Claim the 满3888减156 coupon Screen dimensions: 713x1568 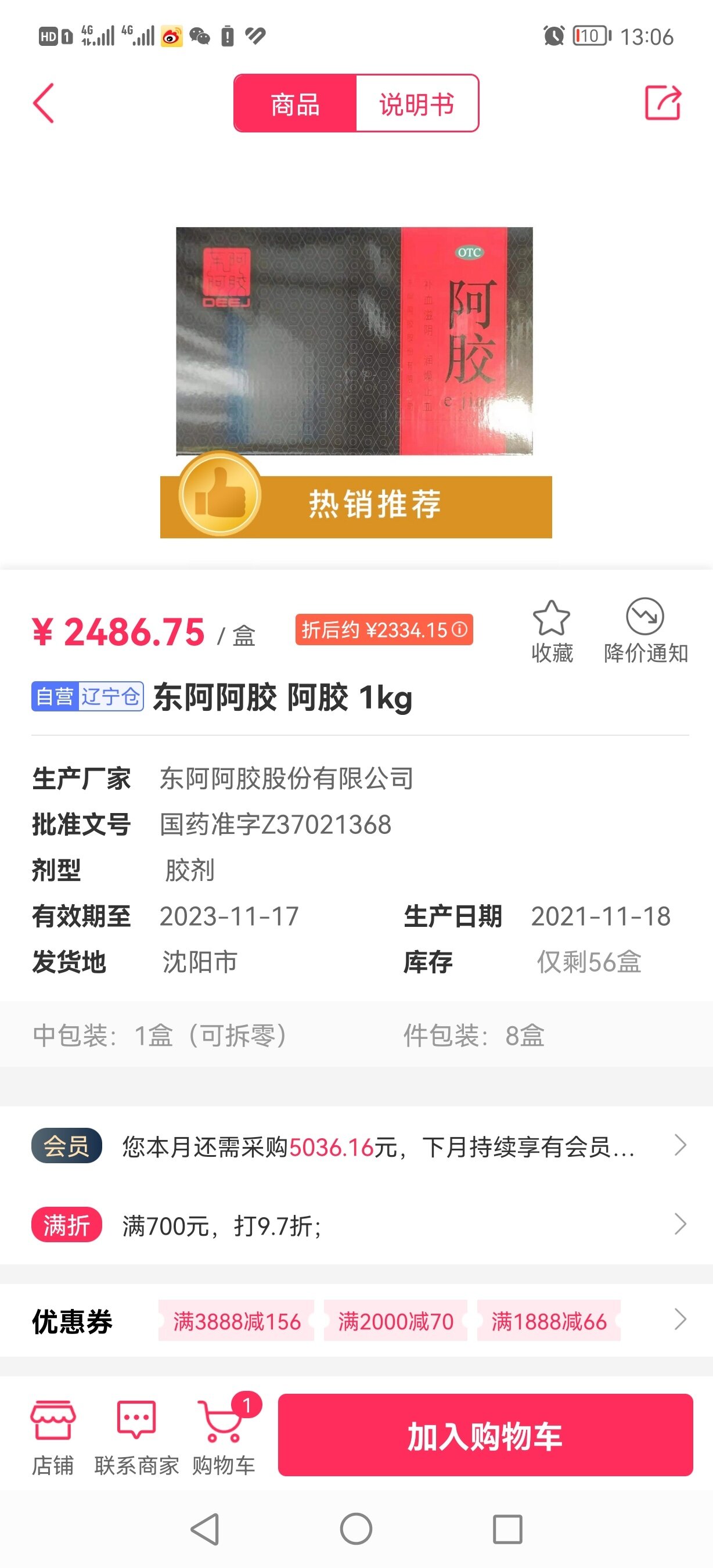[237, 1322]
